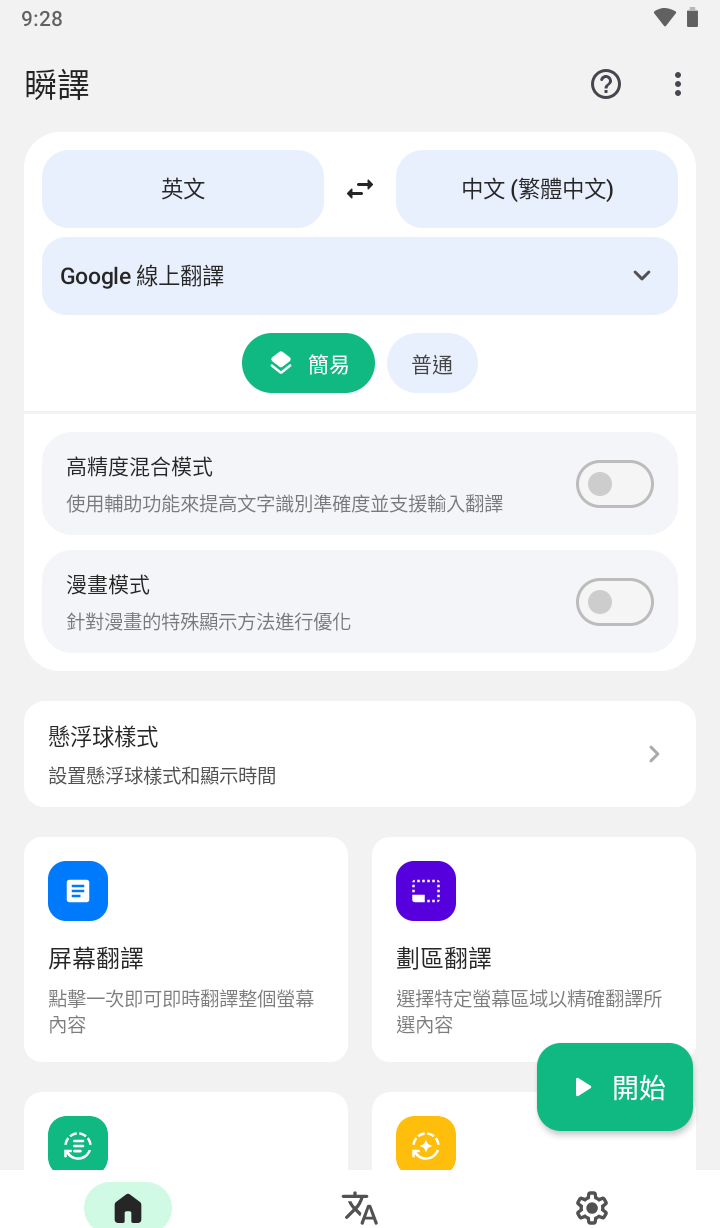
Task: Enable 漫畫模式 switch
Action: 614,602
